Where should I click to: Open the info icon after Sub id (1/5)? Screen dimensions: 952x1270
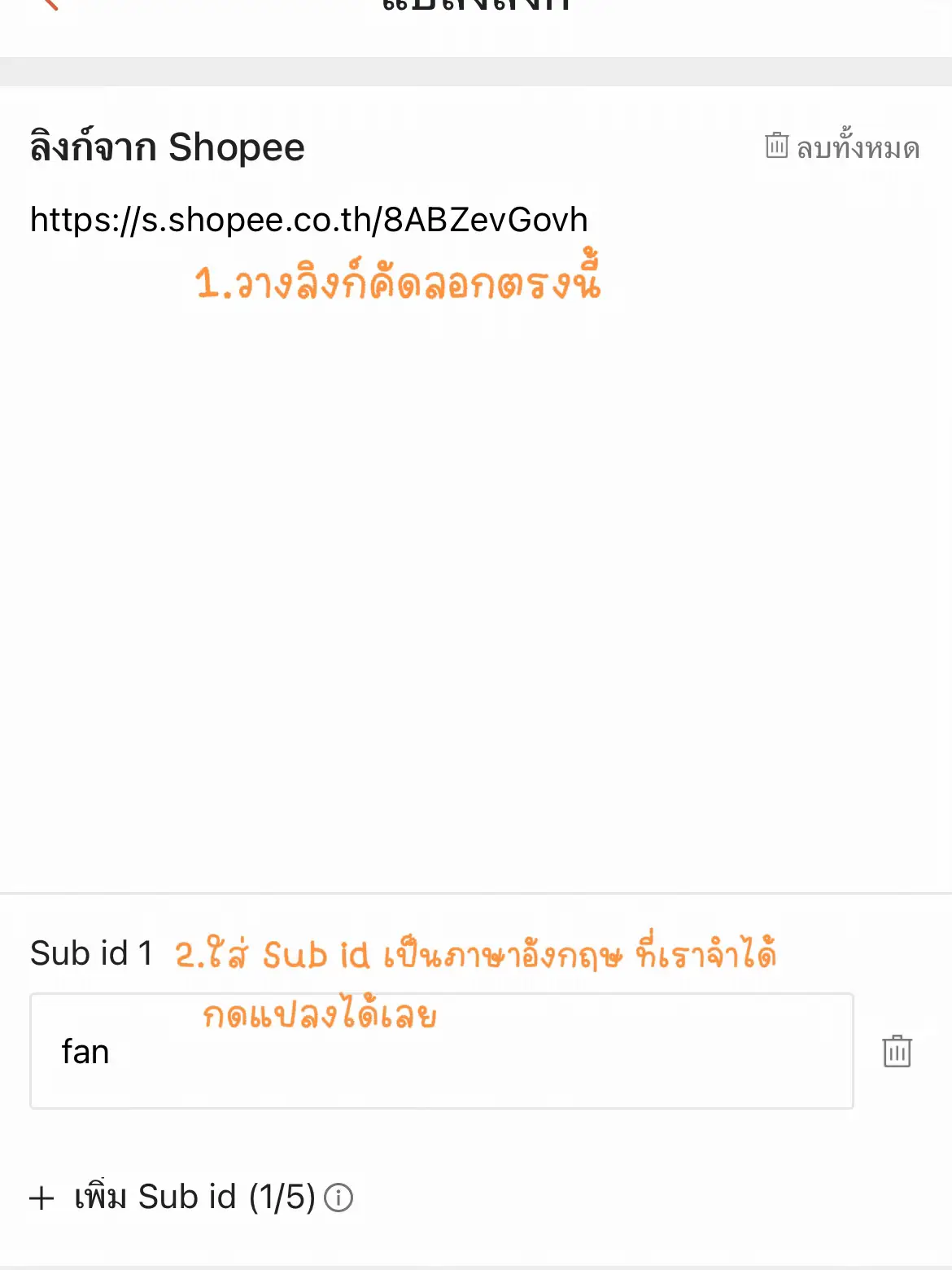pyautogui.click(x=339, y=1198)
